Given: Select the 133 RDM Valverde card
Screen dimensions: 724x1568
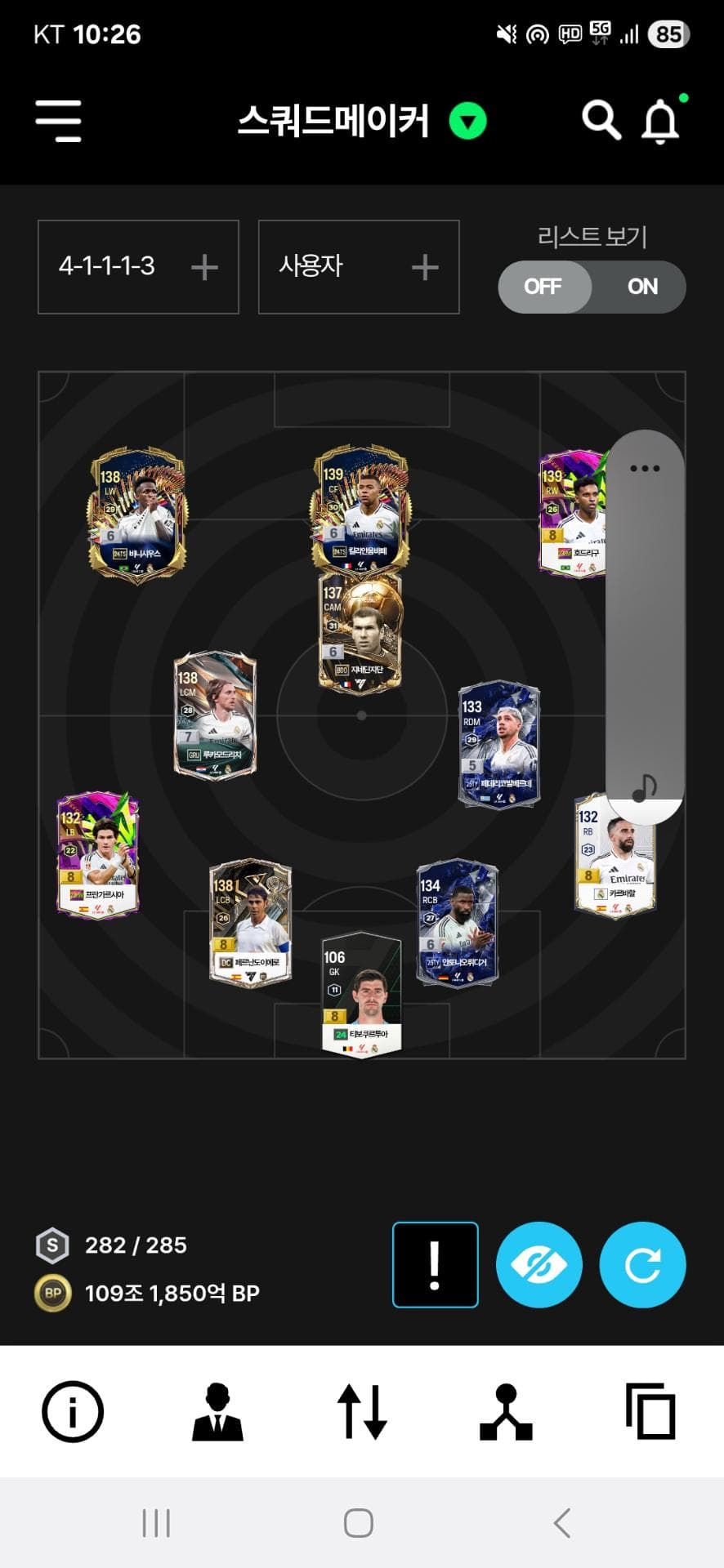Looking at the screenshot, I should [498, 744].
